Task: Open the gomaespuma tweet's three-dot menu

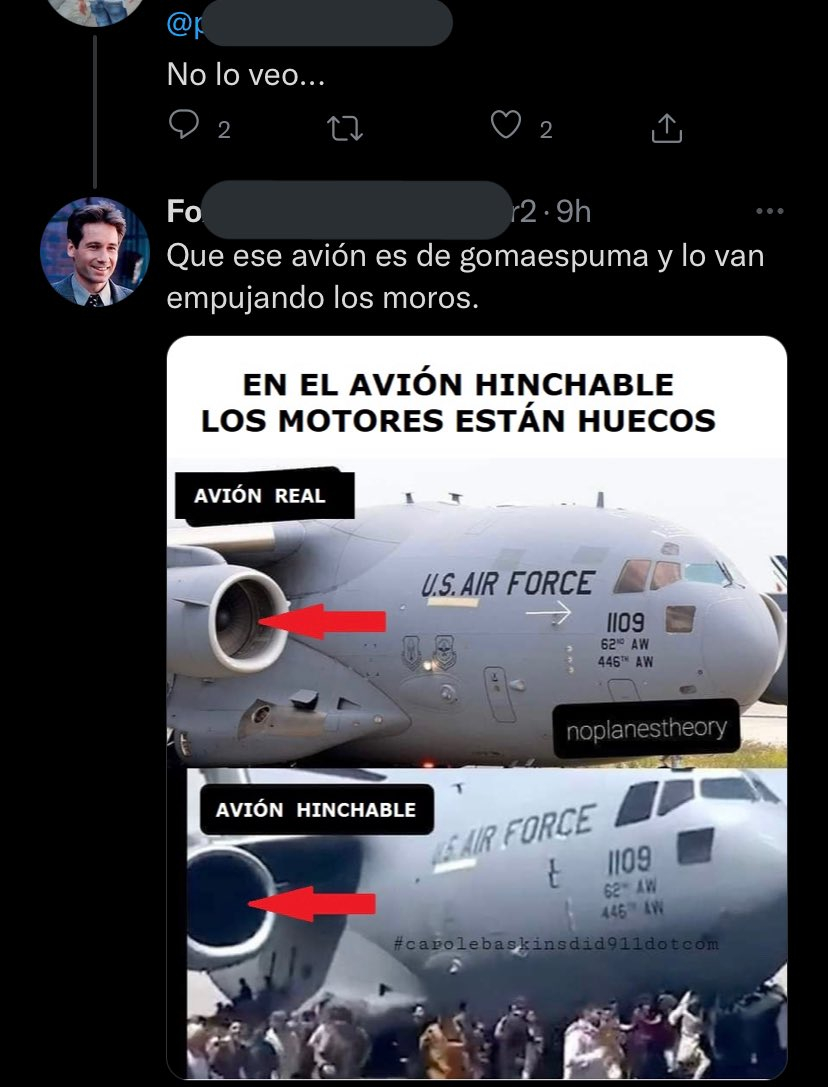Action: click(769, 212)
